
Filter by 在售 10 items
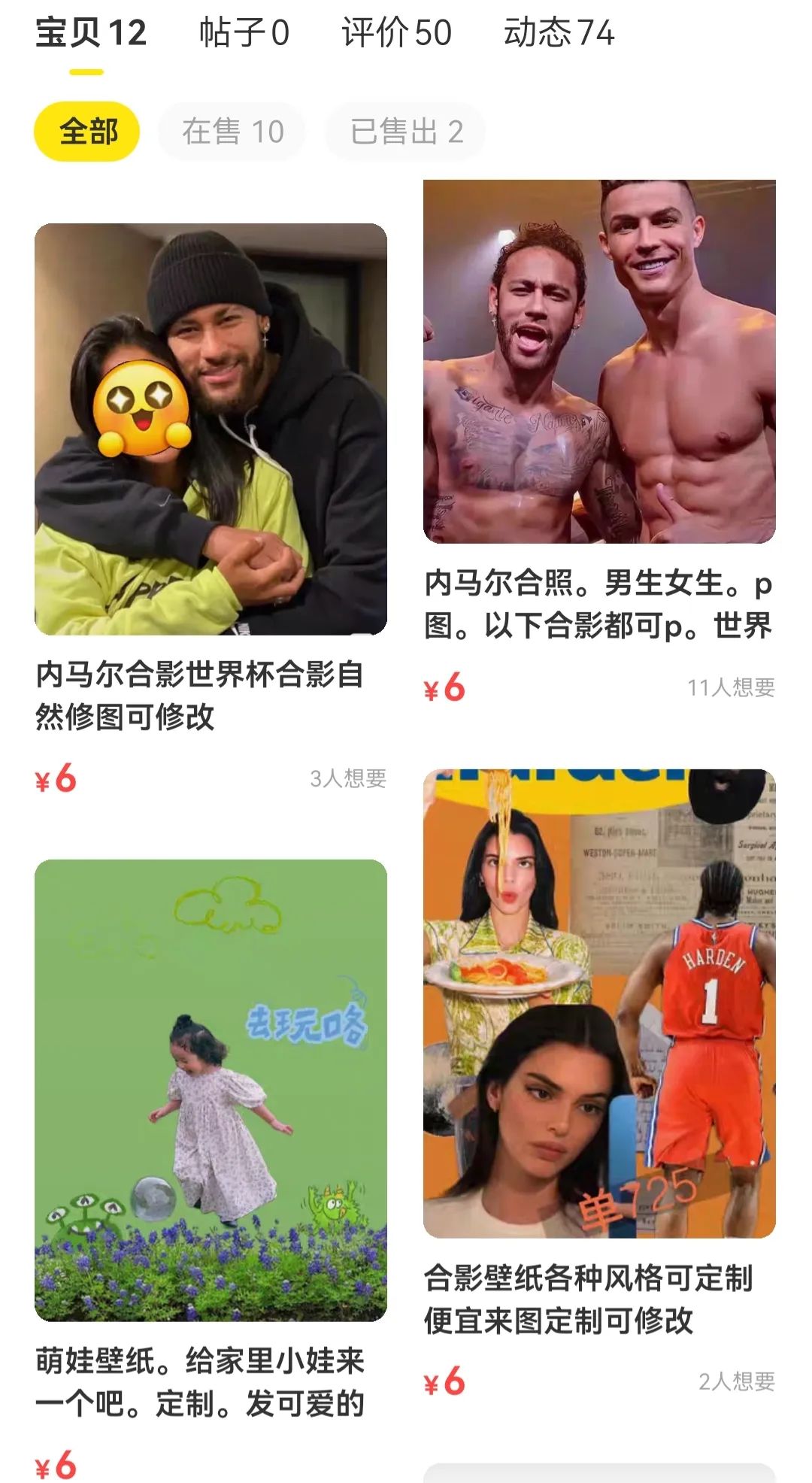(x=232, y=132)
